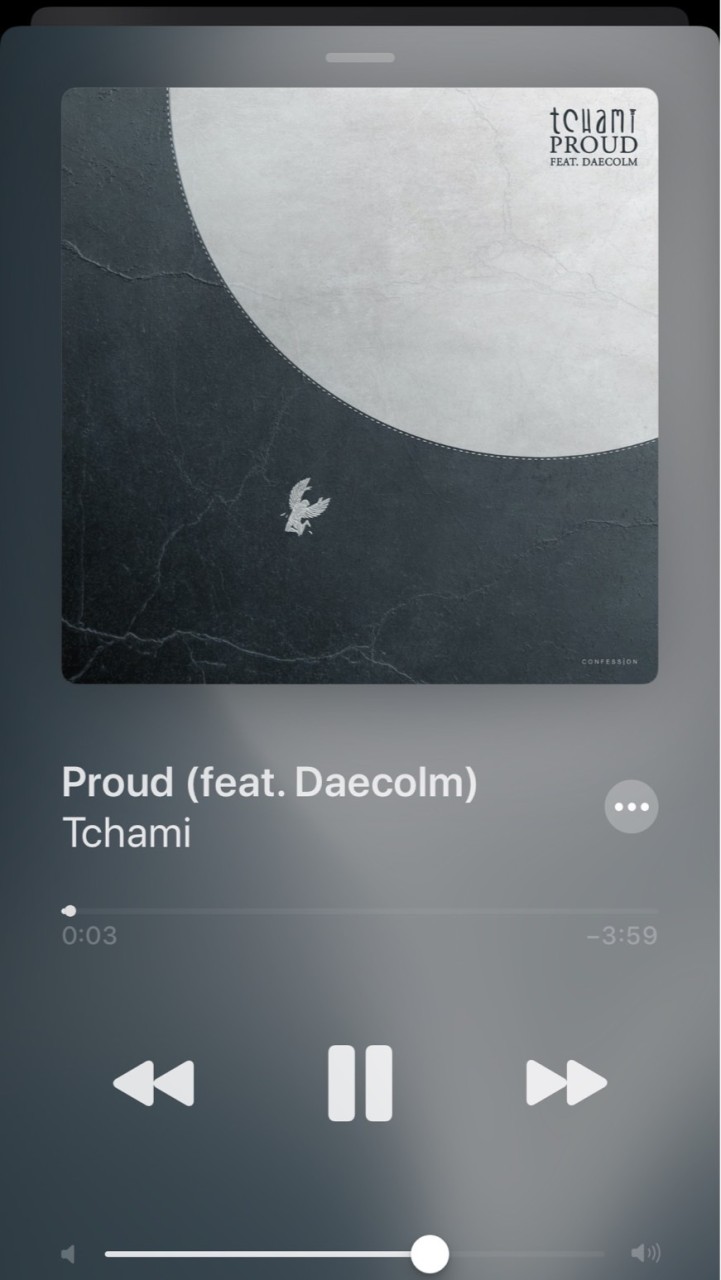Go back to the previous track
This screenshot has height=1280, width=721.
153,1083
